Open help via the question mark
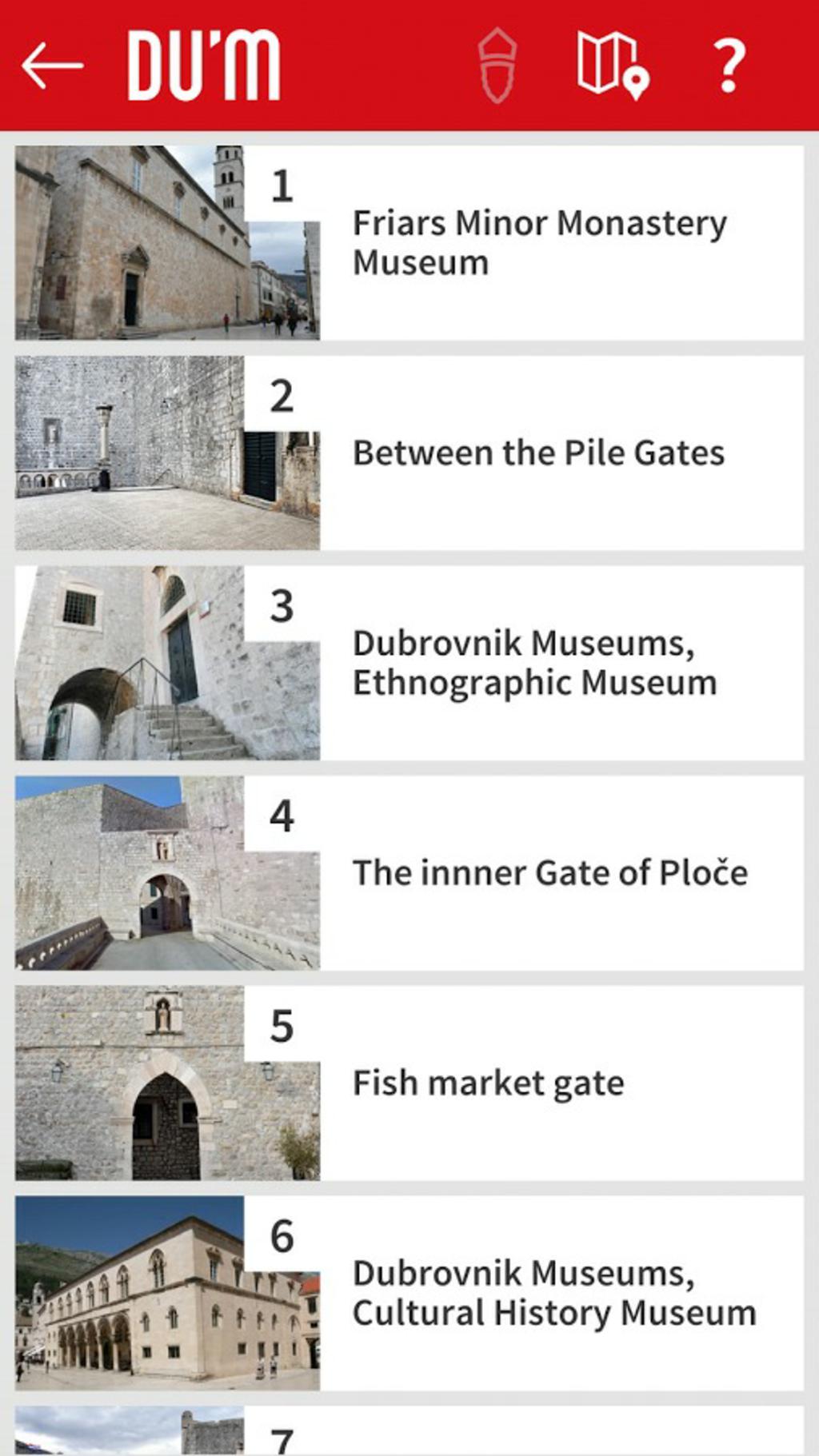 (x=729, y=66)
